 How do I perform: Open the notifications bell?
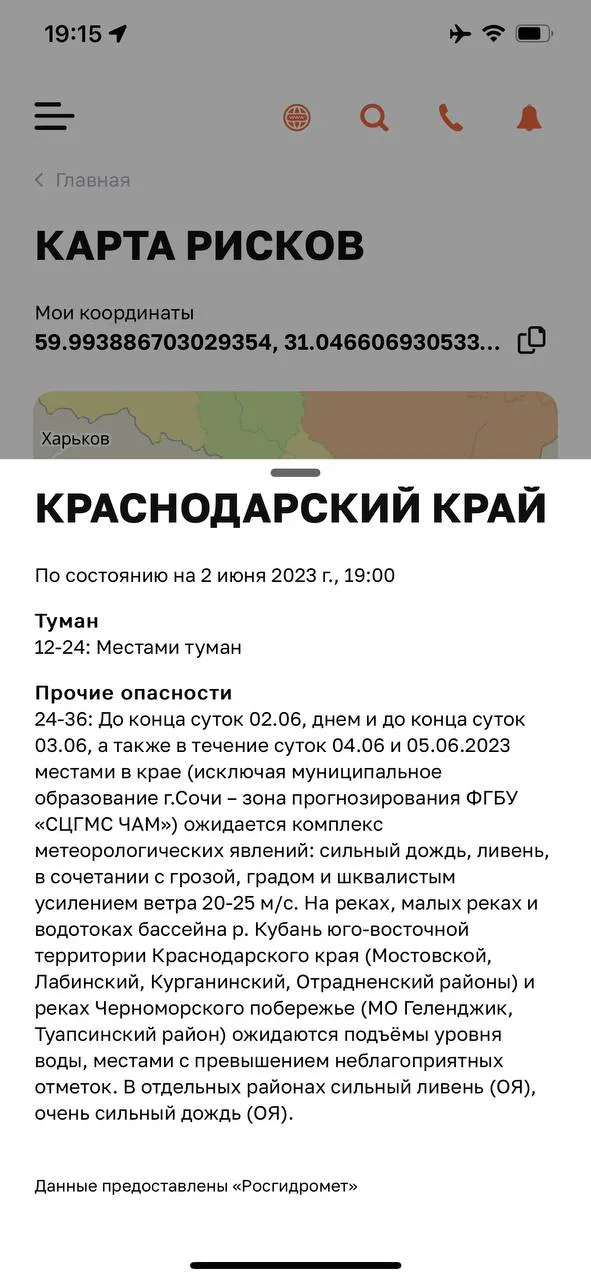tap(529, 117)
